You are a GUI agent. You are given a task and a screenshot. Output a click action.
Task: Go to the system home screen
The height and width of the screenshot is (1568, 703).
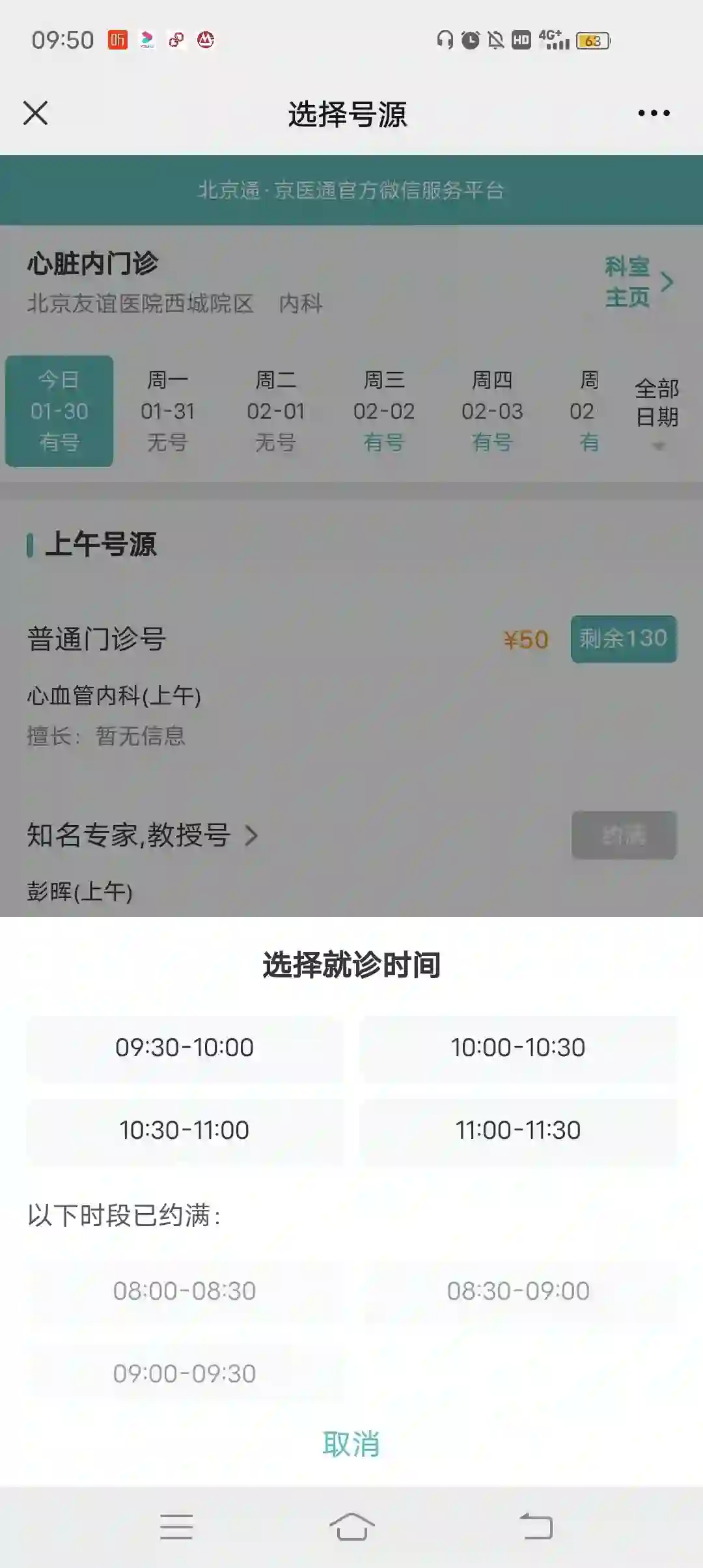[x=351, y=1526]
